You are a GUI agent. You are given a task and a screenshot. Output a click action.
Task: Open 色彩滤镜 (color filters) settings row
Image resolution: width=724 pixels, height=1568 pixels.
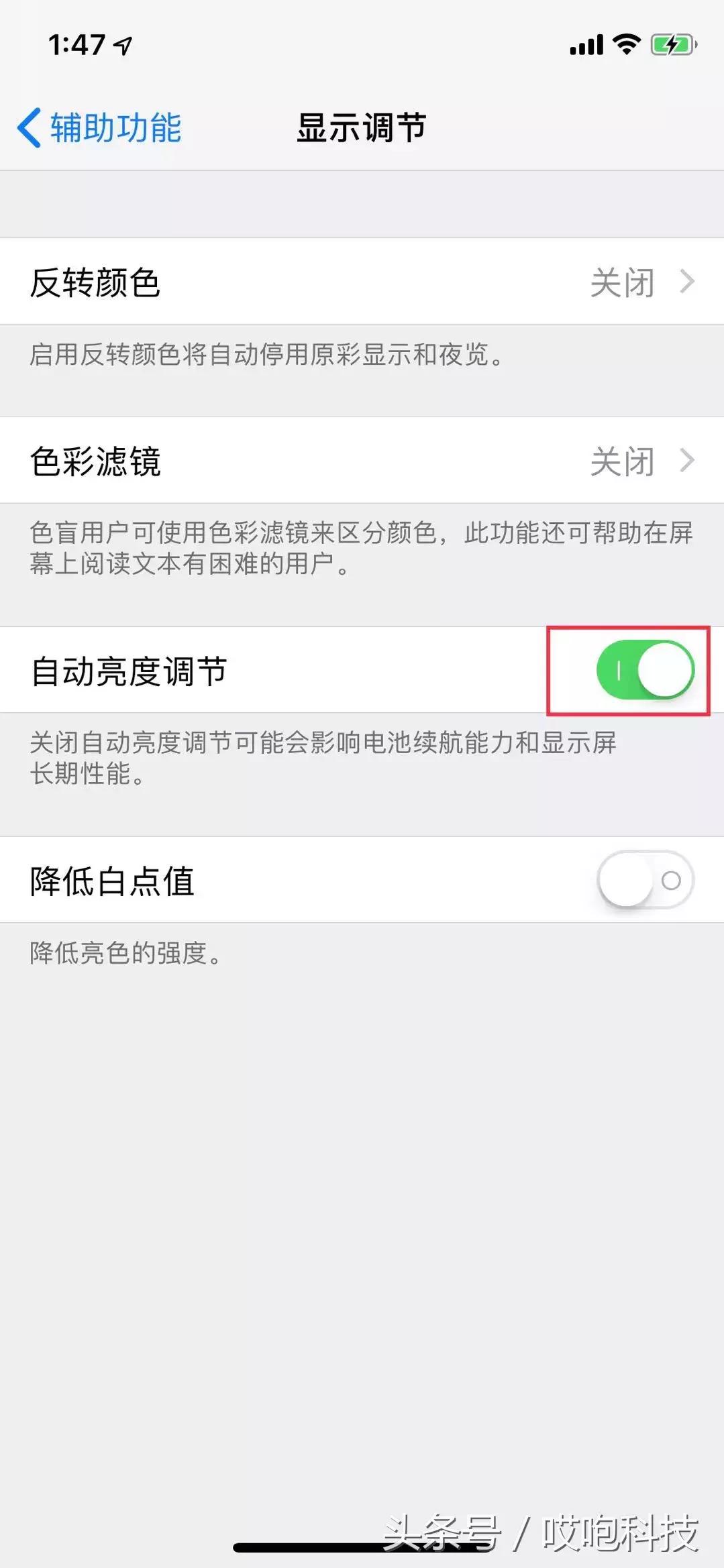(x=362, y=461)
